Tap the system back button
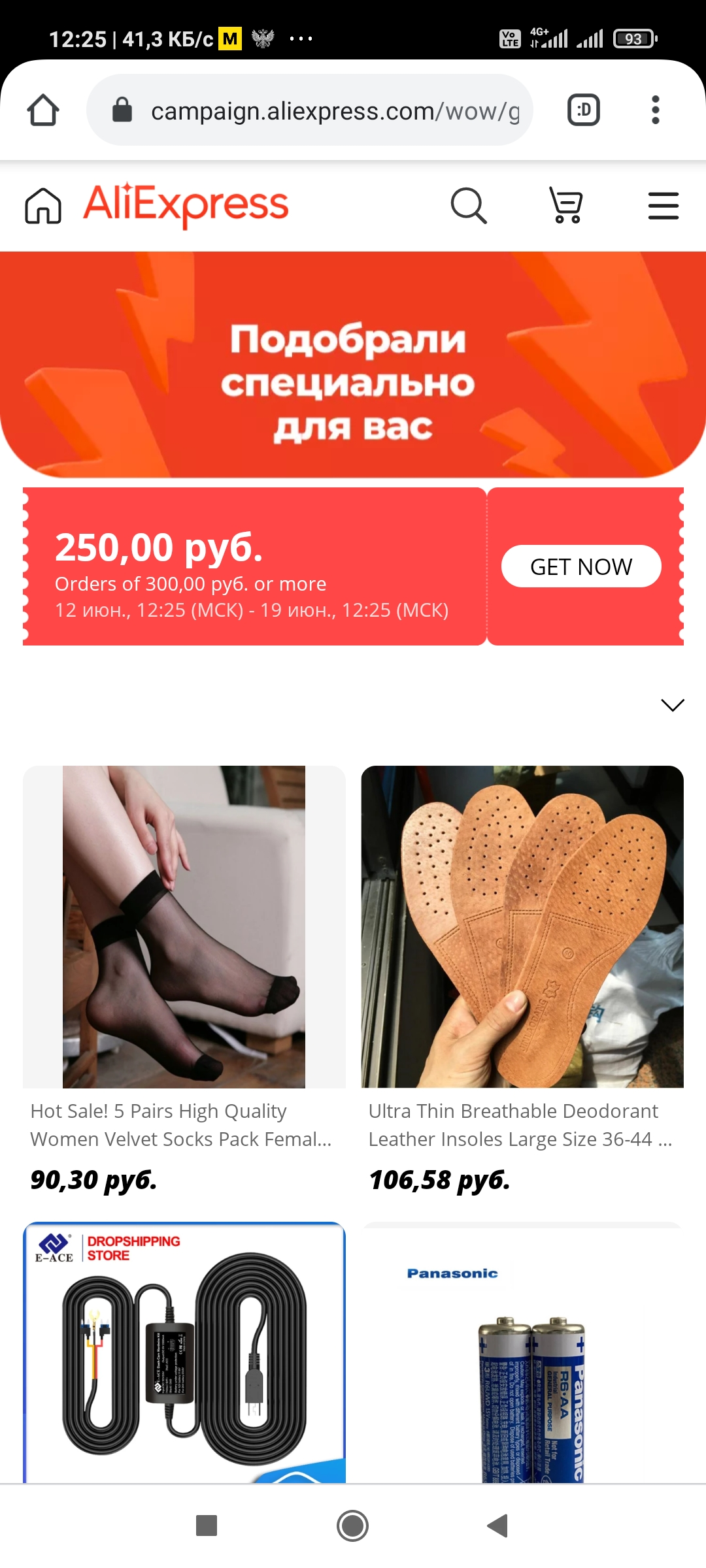Viewport: 706px width, 1568px height. (498, 1526)
